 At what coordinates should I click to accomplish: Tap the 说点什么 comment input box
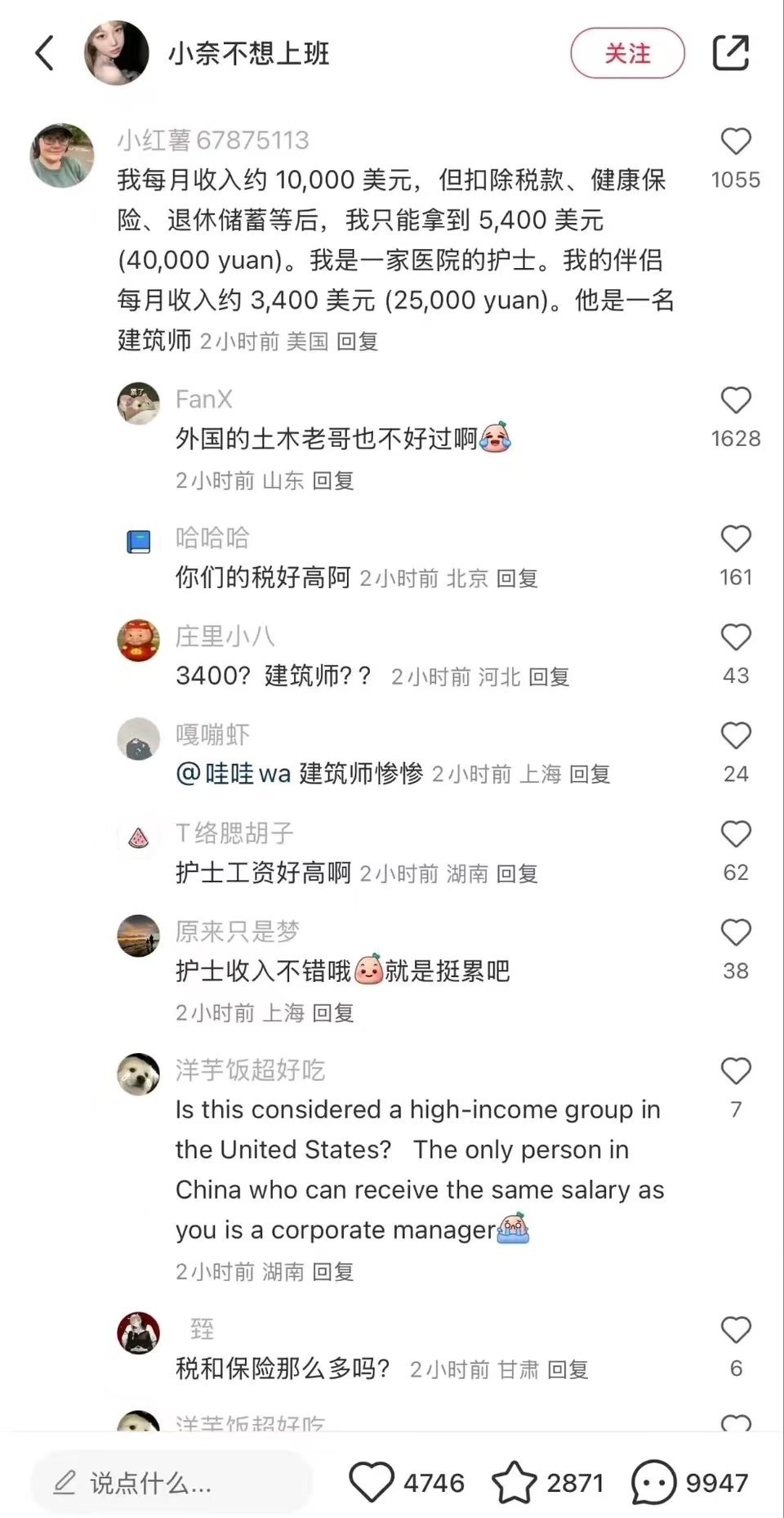(x=172, y=1482)
